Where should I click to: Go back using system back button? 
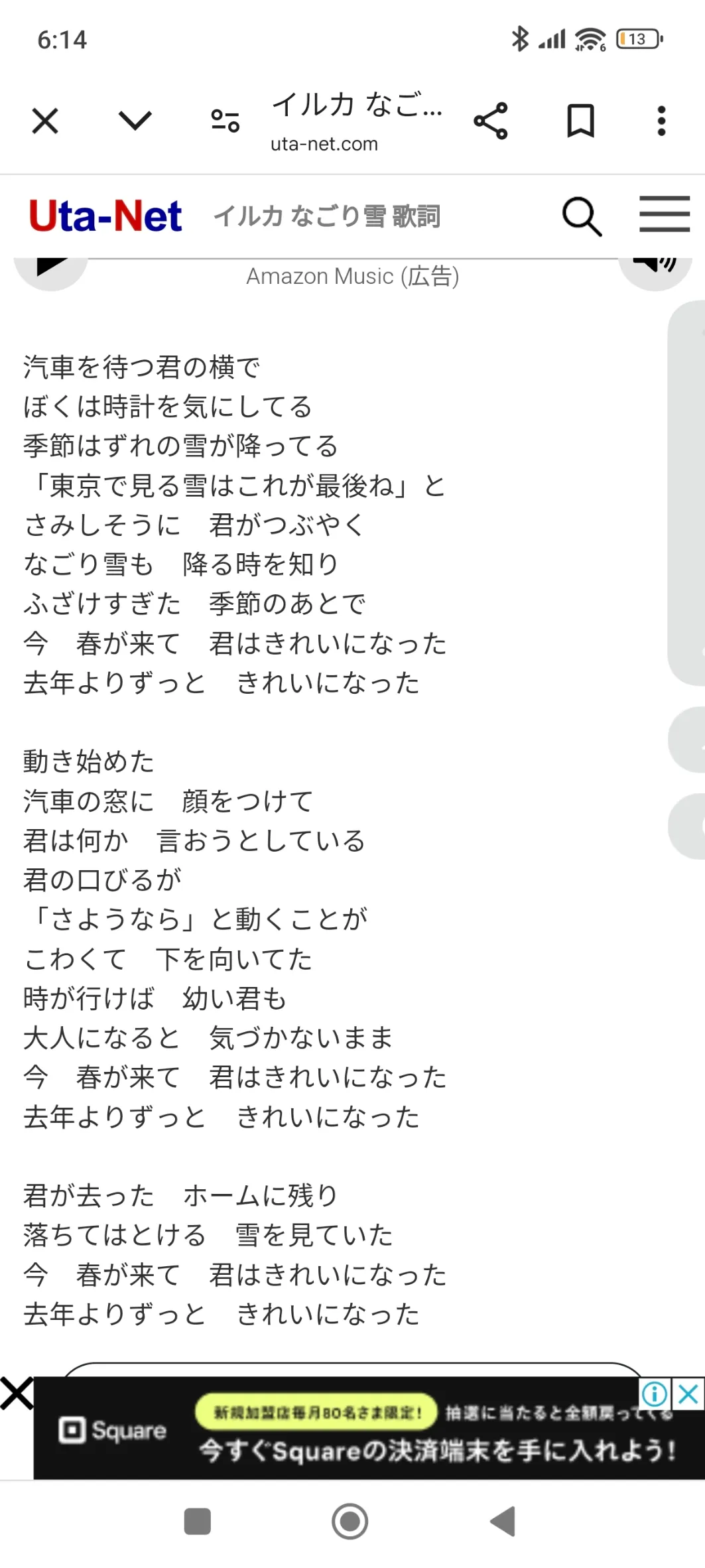coord(503,1521)
